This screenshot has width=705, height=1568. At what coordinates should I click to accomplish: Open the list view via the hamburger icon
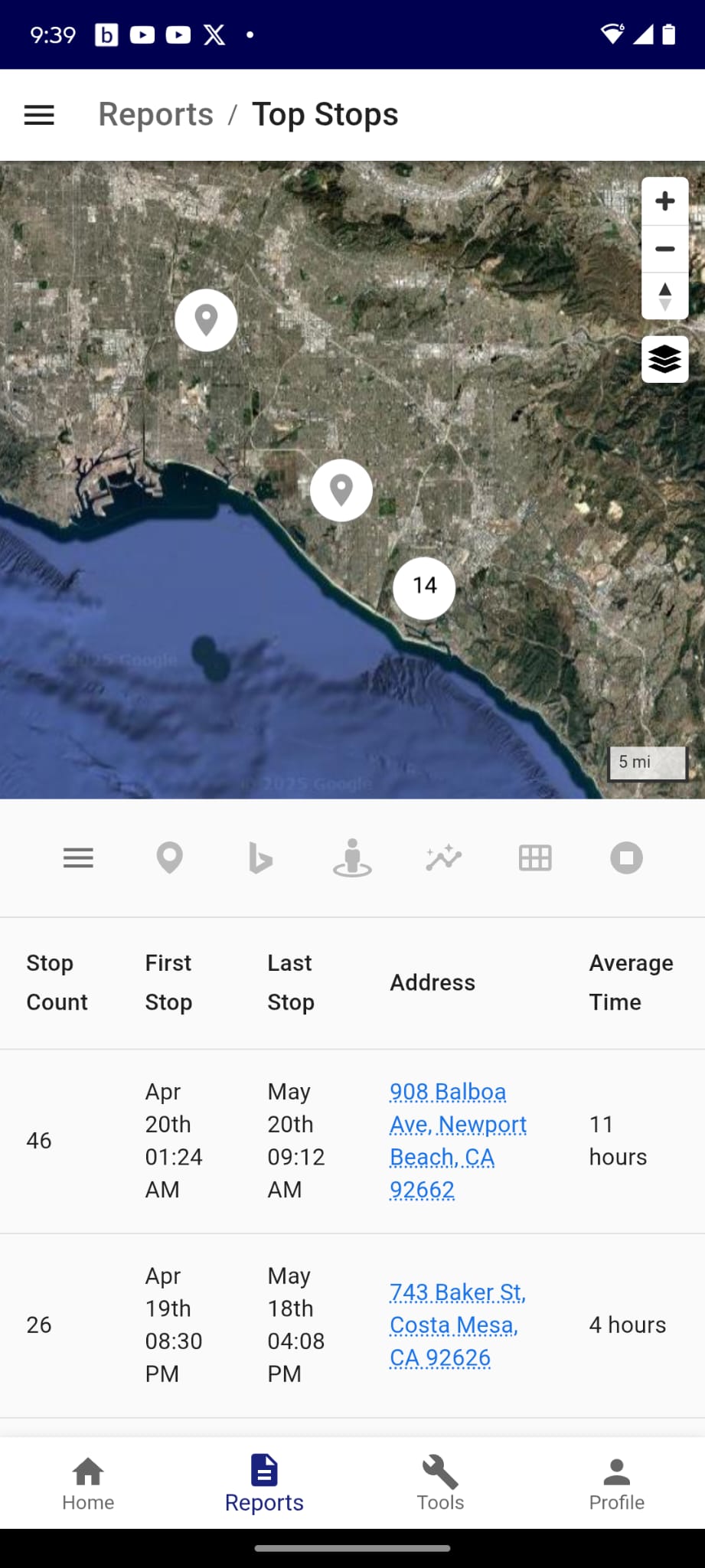pos(77,857)
